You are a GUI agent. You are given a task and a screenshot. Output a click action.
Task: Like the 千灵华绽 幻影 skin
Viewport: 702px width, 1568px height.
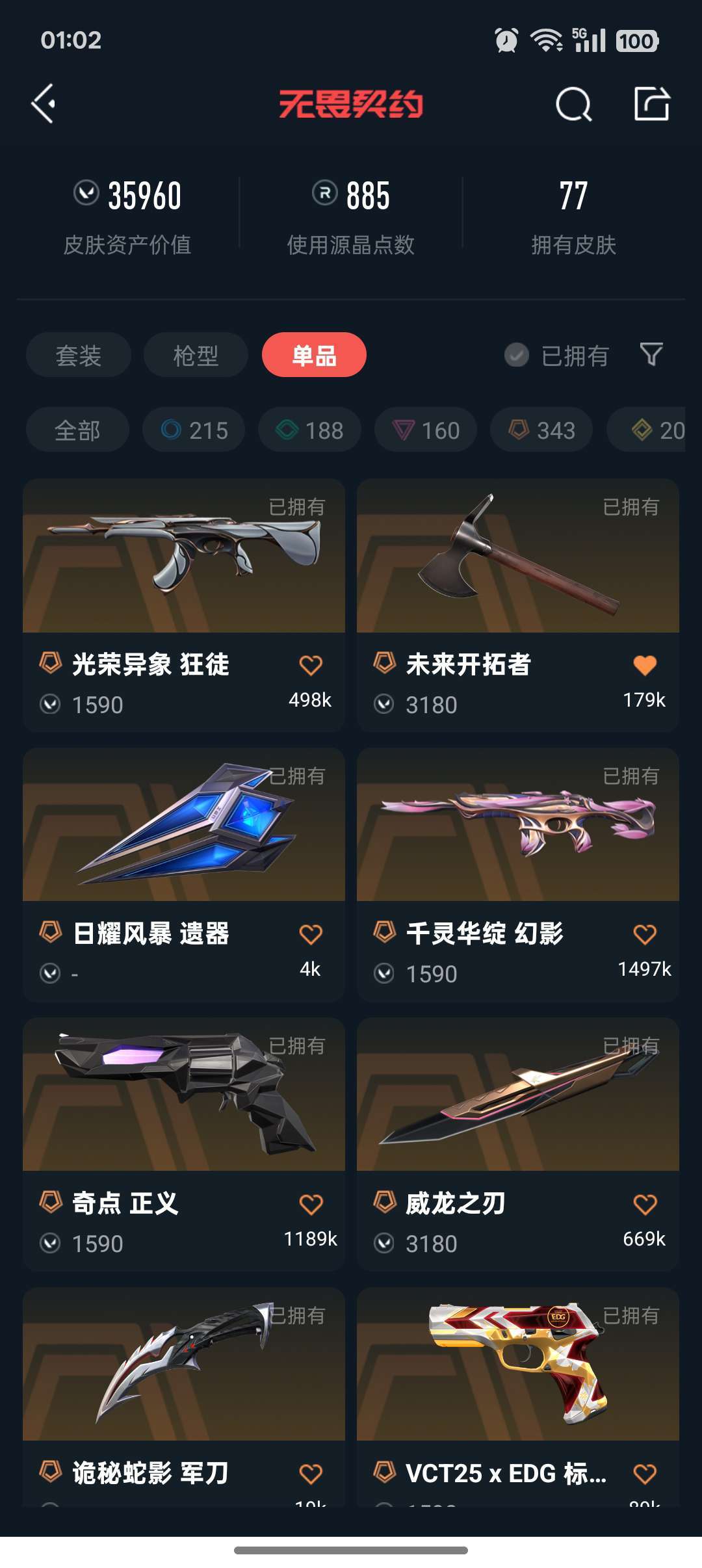tap(645, 934)
